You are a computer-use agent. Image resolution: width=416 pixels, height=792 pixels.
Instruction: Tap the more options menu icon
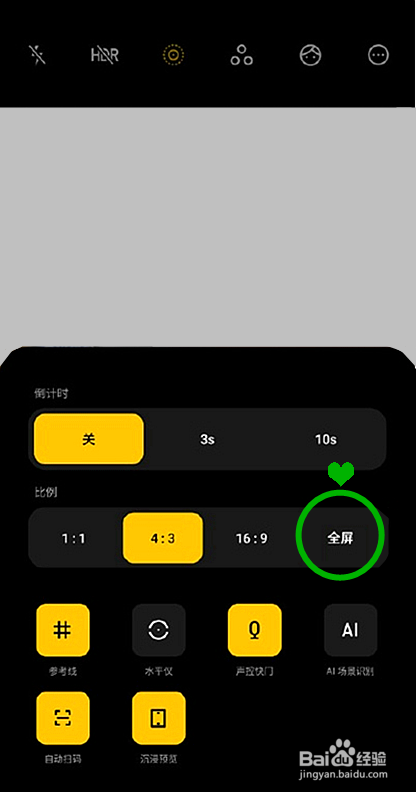click(x=379, y=55)
